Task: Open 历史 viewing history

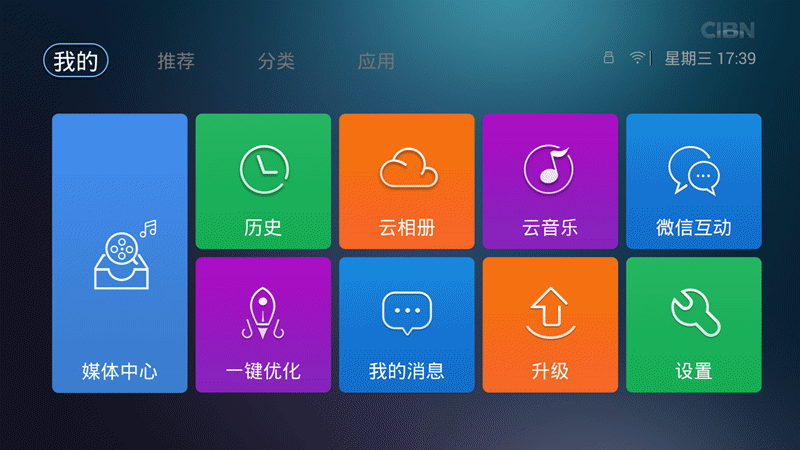Action: point(263,181)
